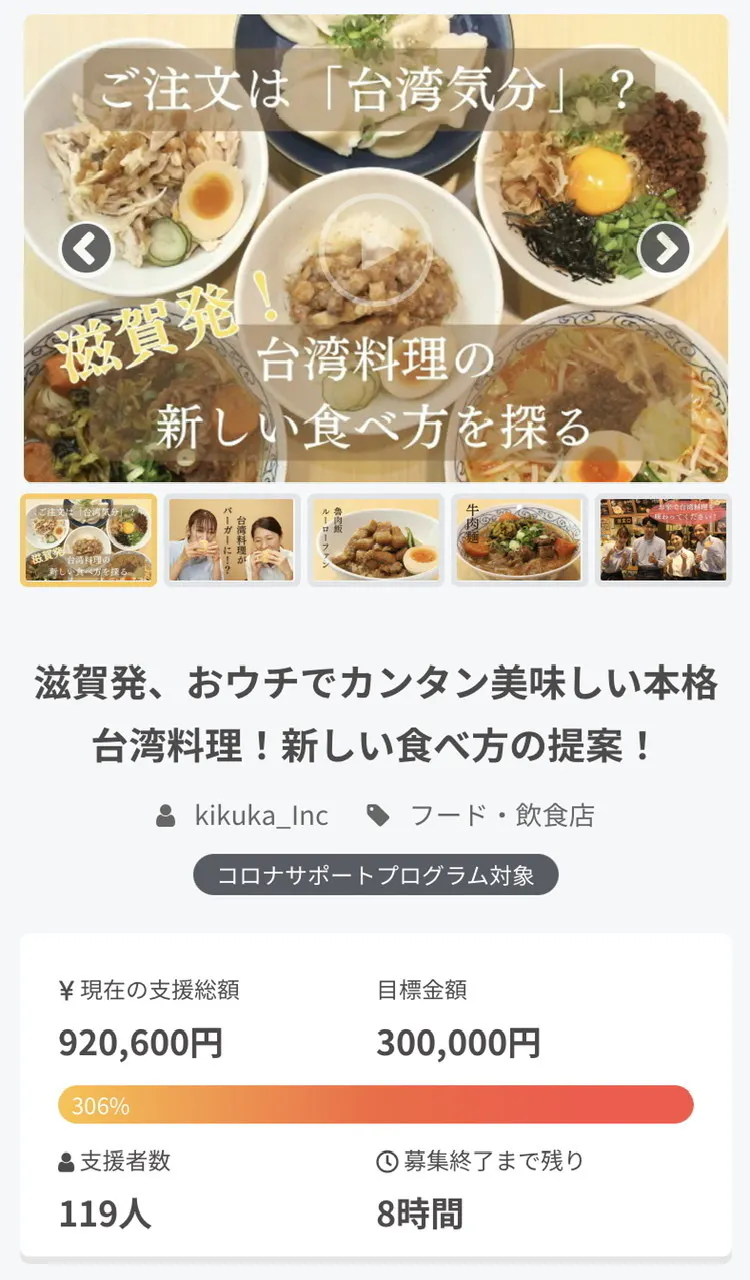
Task: Show the 牛肉麺 thumbnail image
Action: point(519,540)
